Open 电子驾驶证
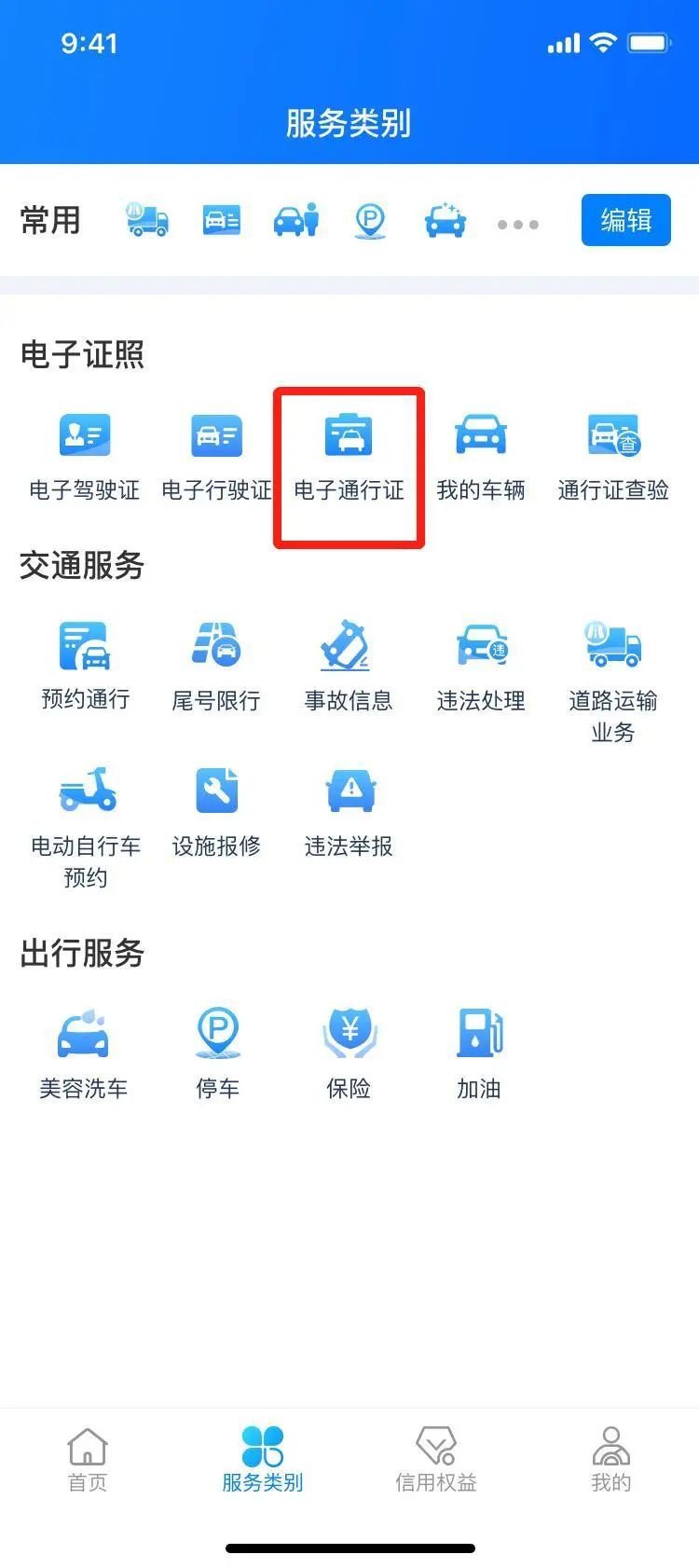 [x=85, y=457]
